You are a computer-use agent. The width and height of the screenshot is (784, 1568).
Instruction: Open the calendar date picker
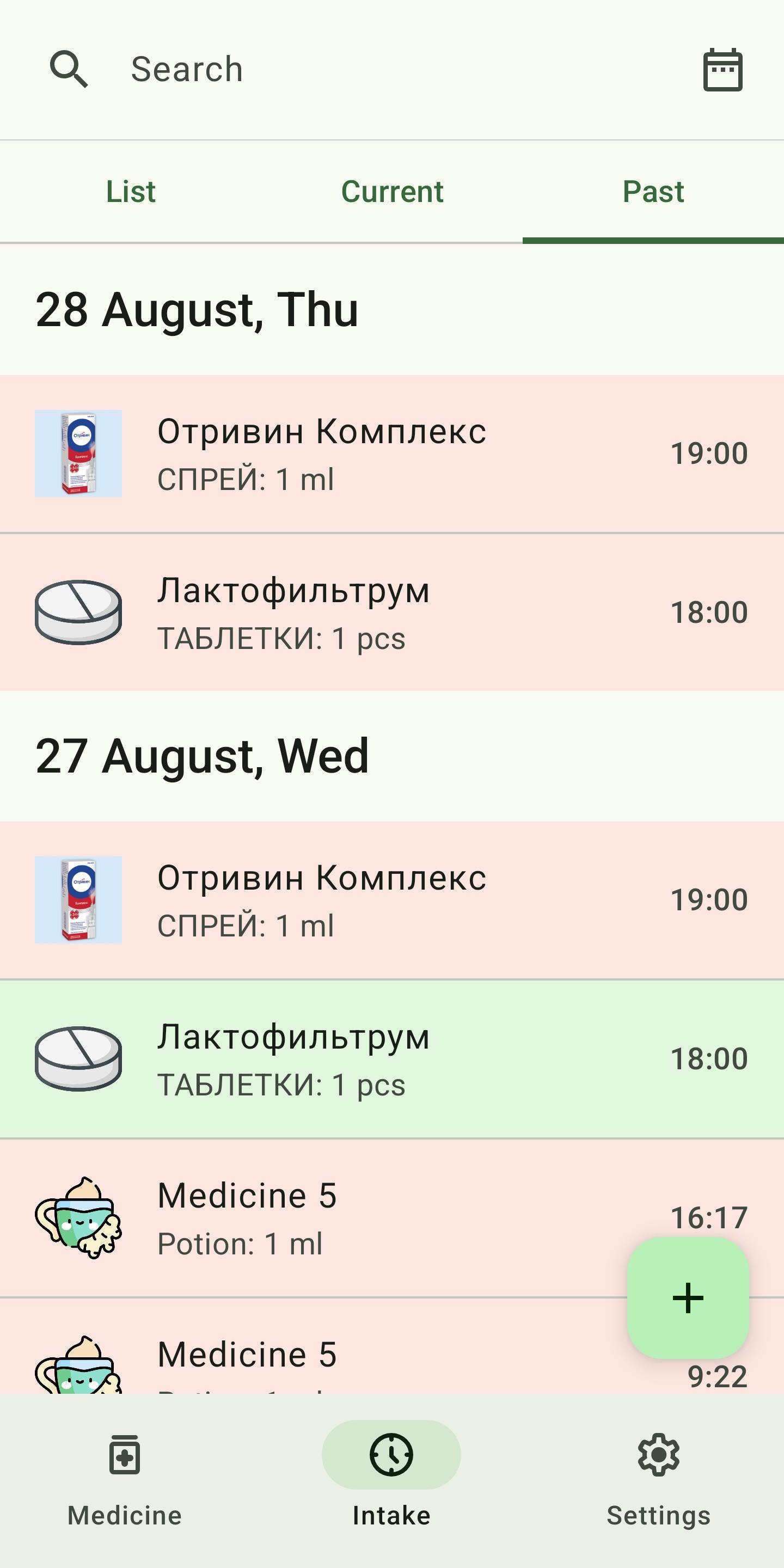(722, 70)
